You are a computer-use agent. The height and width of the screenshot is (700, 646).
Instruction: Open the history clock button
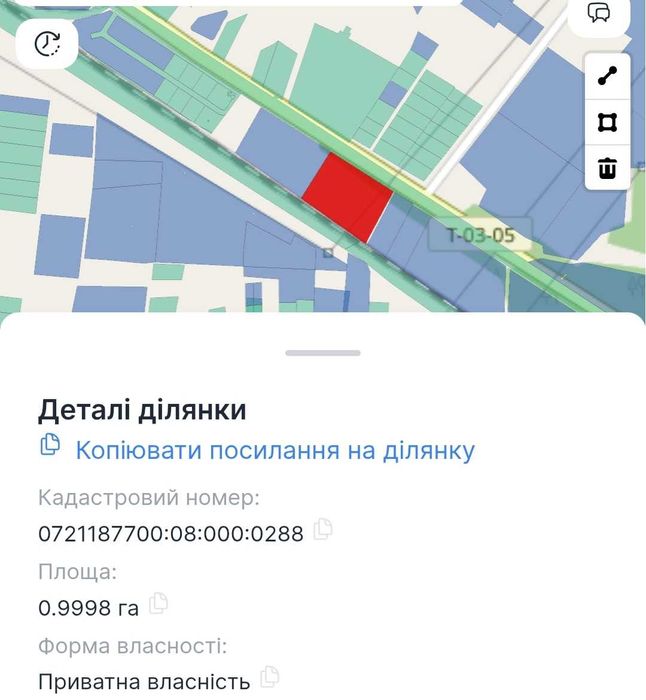pos(47,42)
